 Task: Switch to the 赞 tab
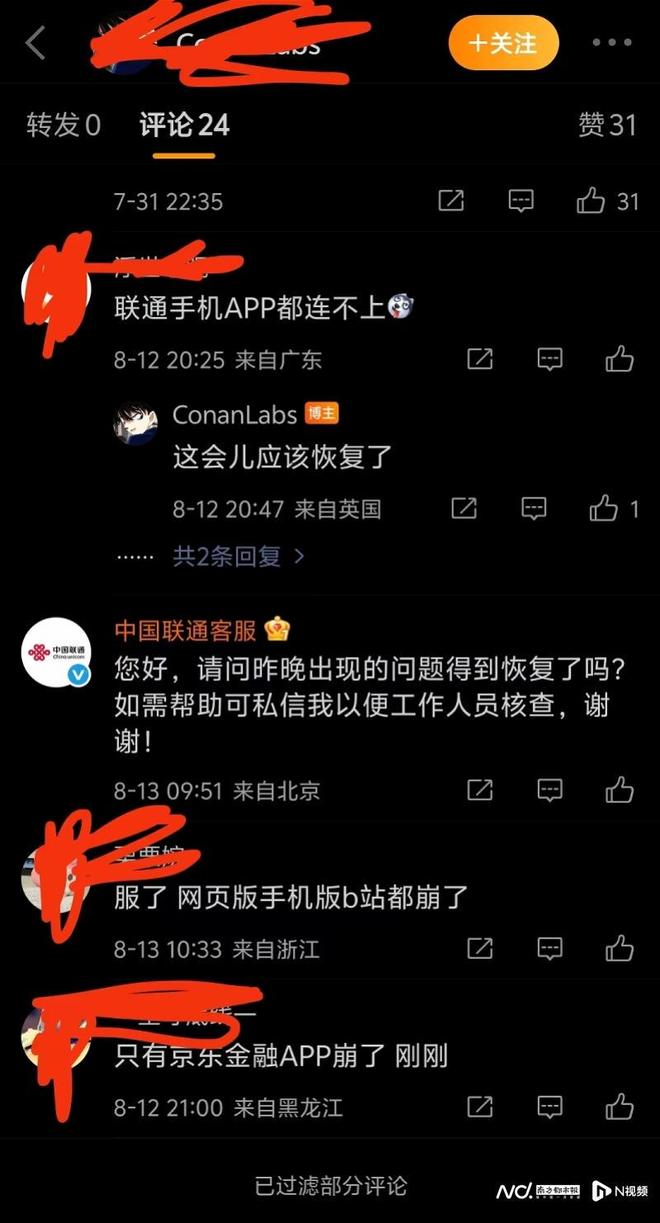607,125
